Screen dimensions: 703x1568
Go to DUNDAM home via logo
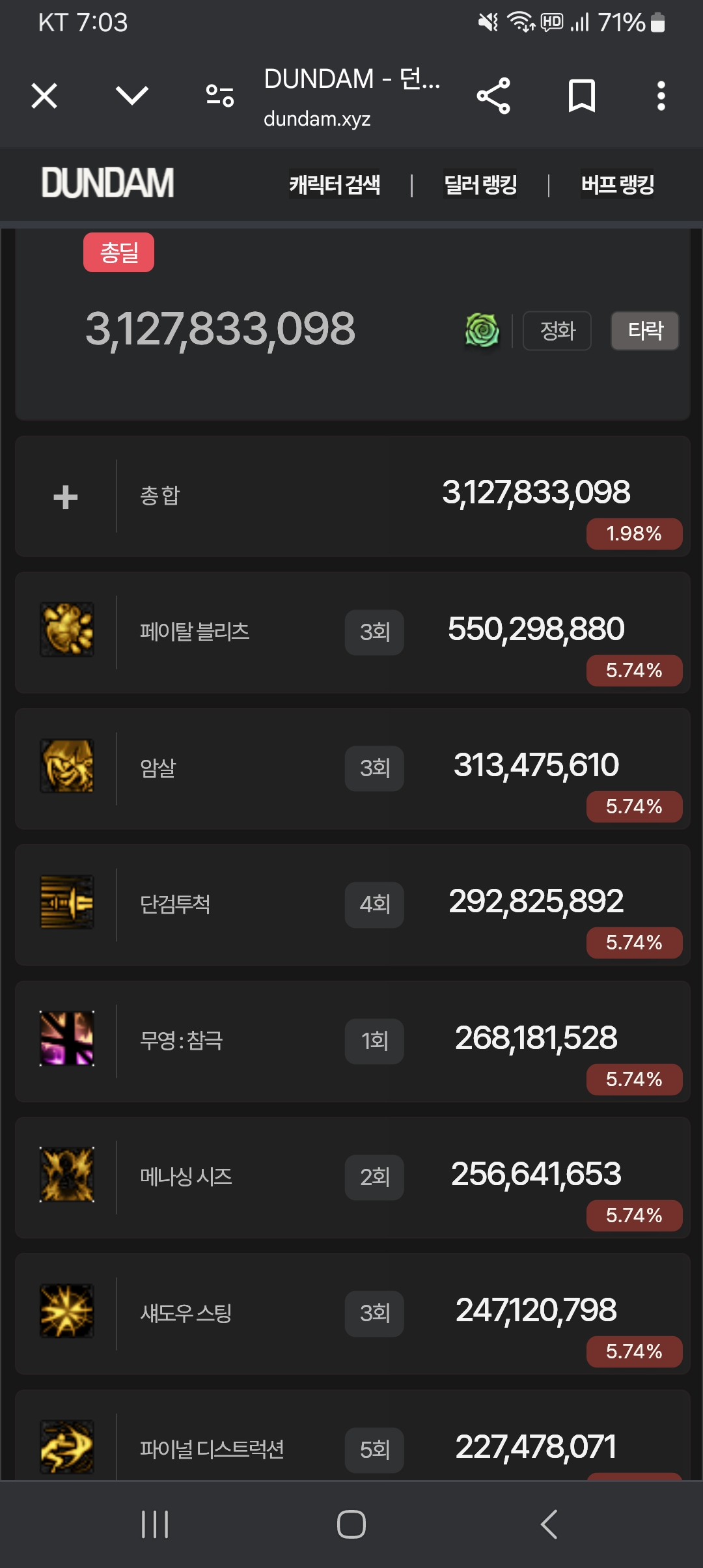[108, 183]
